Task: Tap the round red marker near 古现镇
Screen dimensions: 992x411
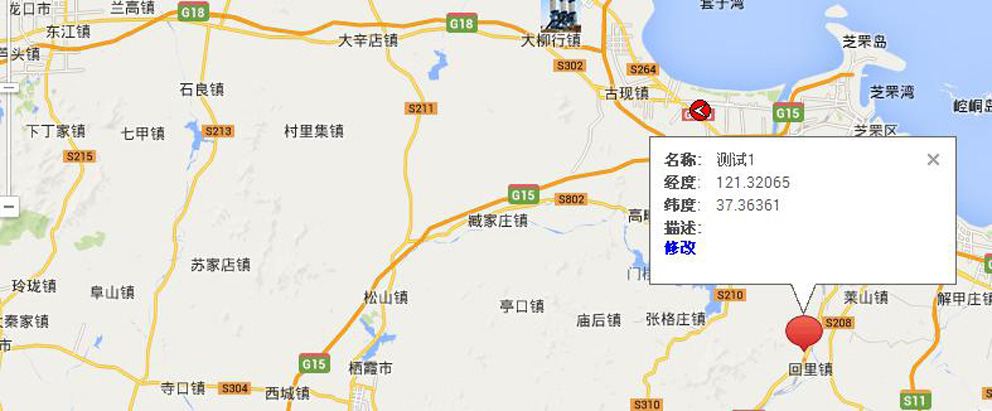Action: coord(700,109)
